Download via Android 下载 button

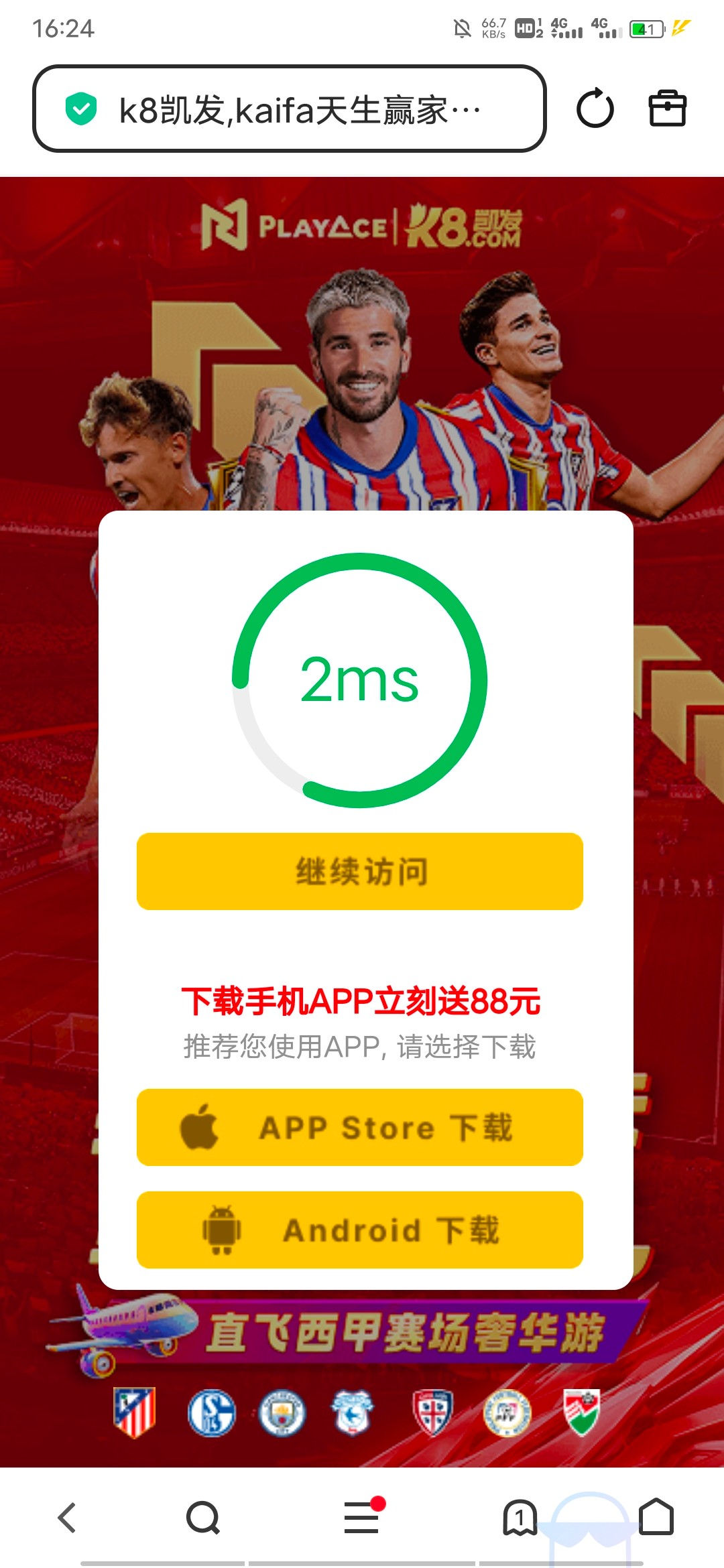coord(360,1230)
